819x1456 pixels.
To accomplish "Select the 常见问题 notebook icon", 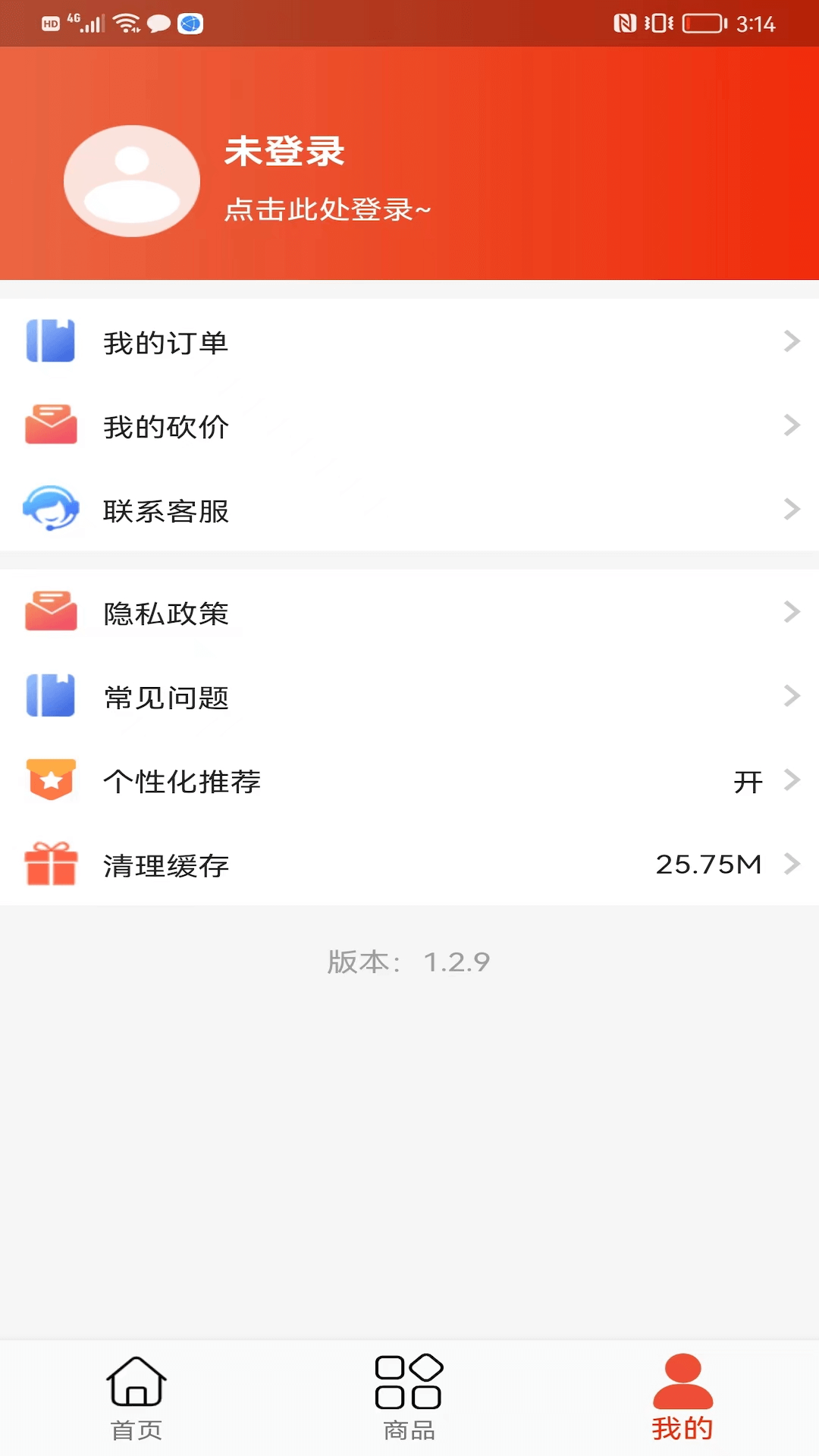I will [x=51, y=696].
